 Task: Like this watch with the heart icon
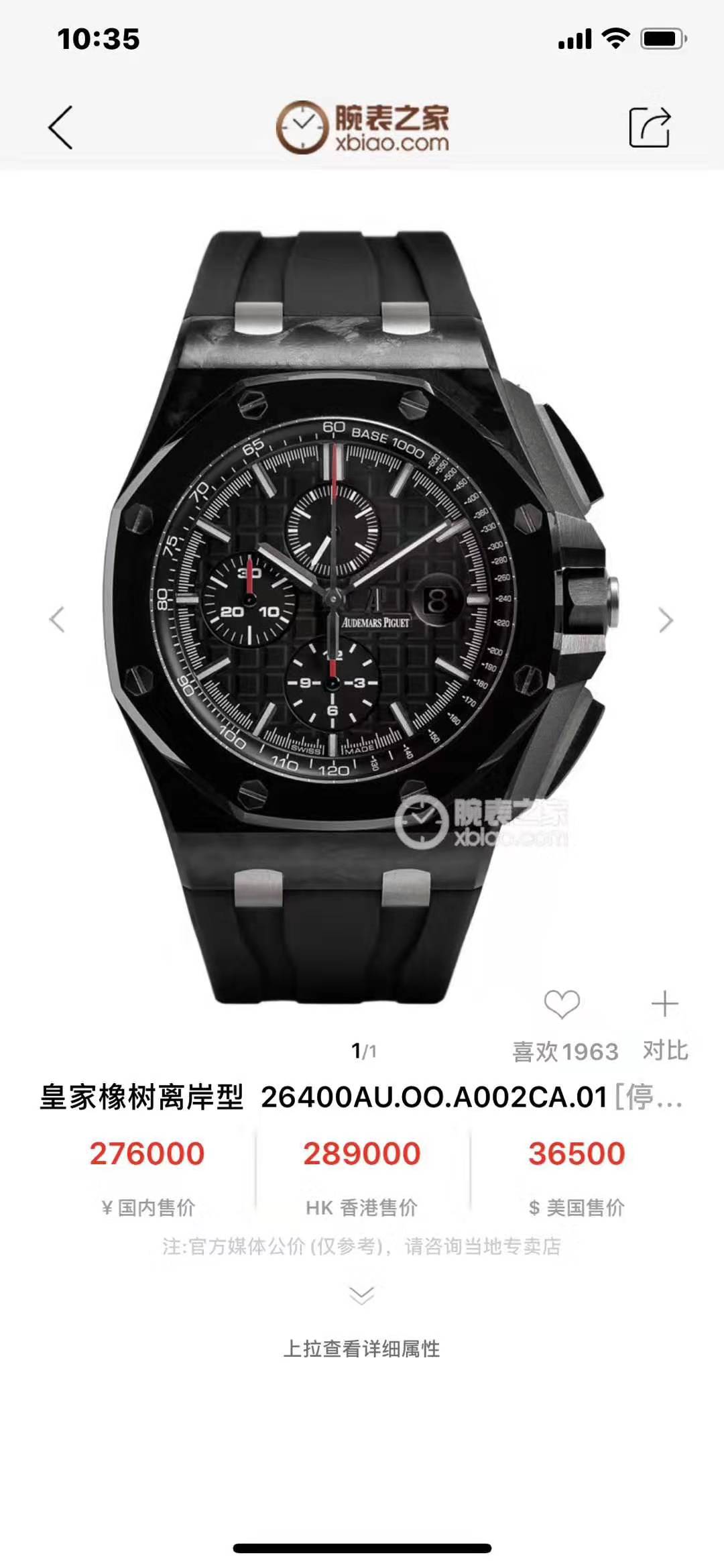pyautogui.click(x=562, y=1005)
